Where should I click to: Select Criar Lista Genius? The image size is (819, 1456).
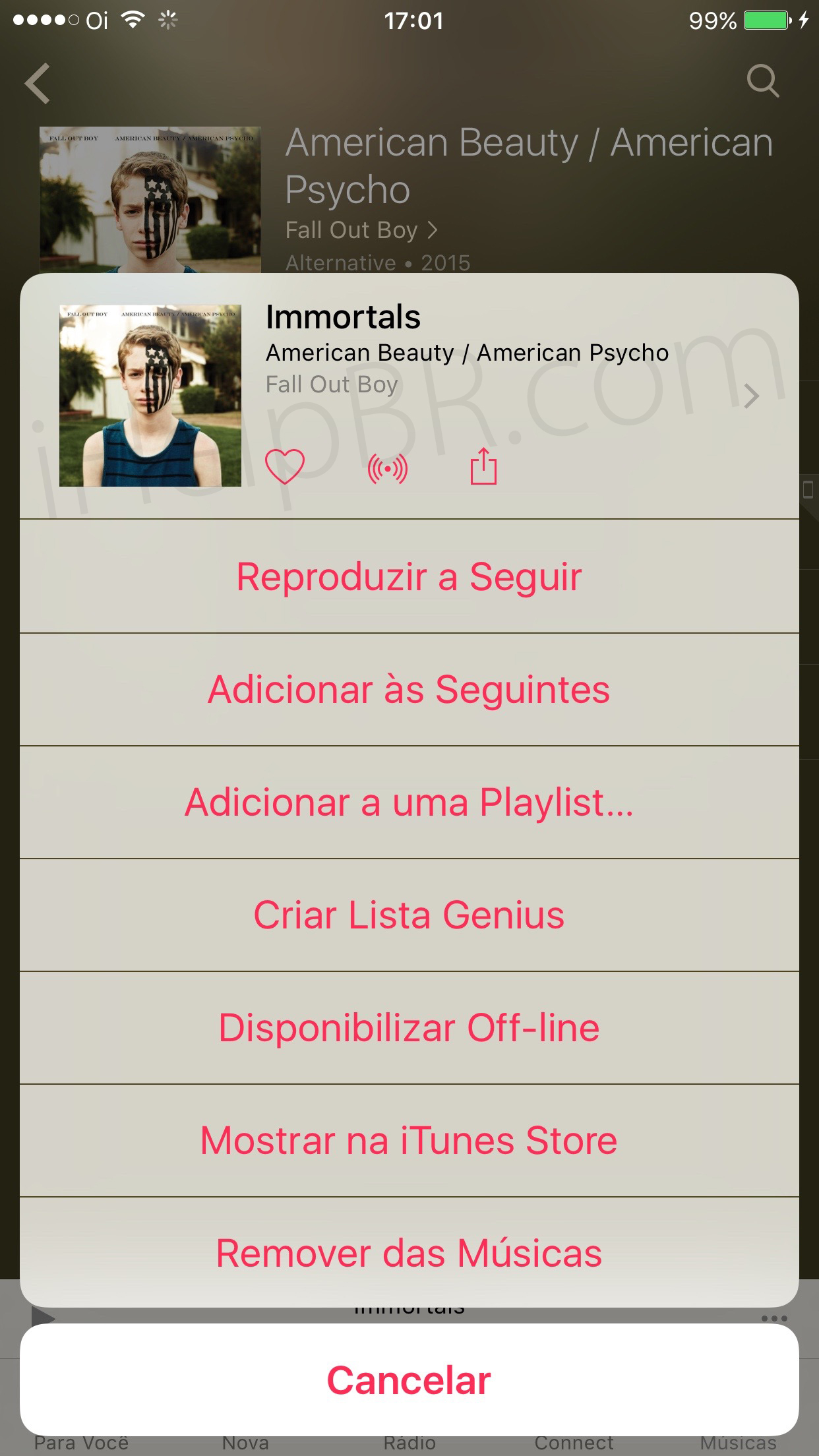(x=409, y=915)
